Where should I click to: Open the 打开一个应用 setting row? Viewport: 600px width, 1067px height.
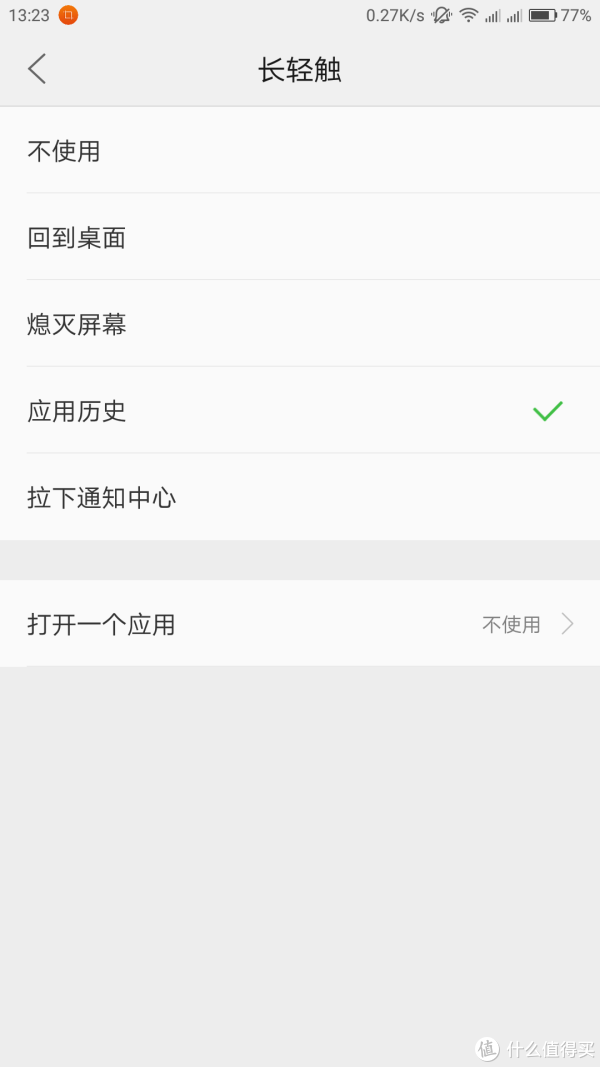point(300,623)
